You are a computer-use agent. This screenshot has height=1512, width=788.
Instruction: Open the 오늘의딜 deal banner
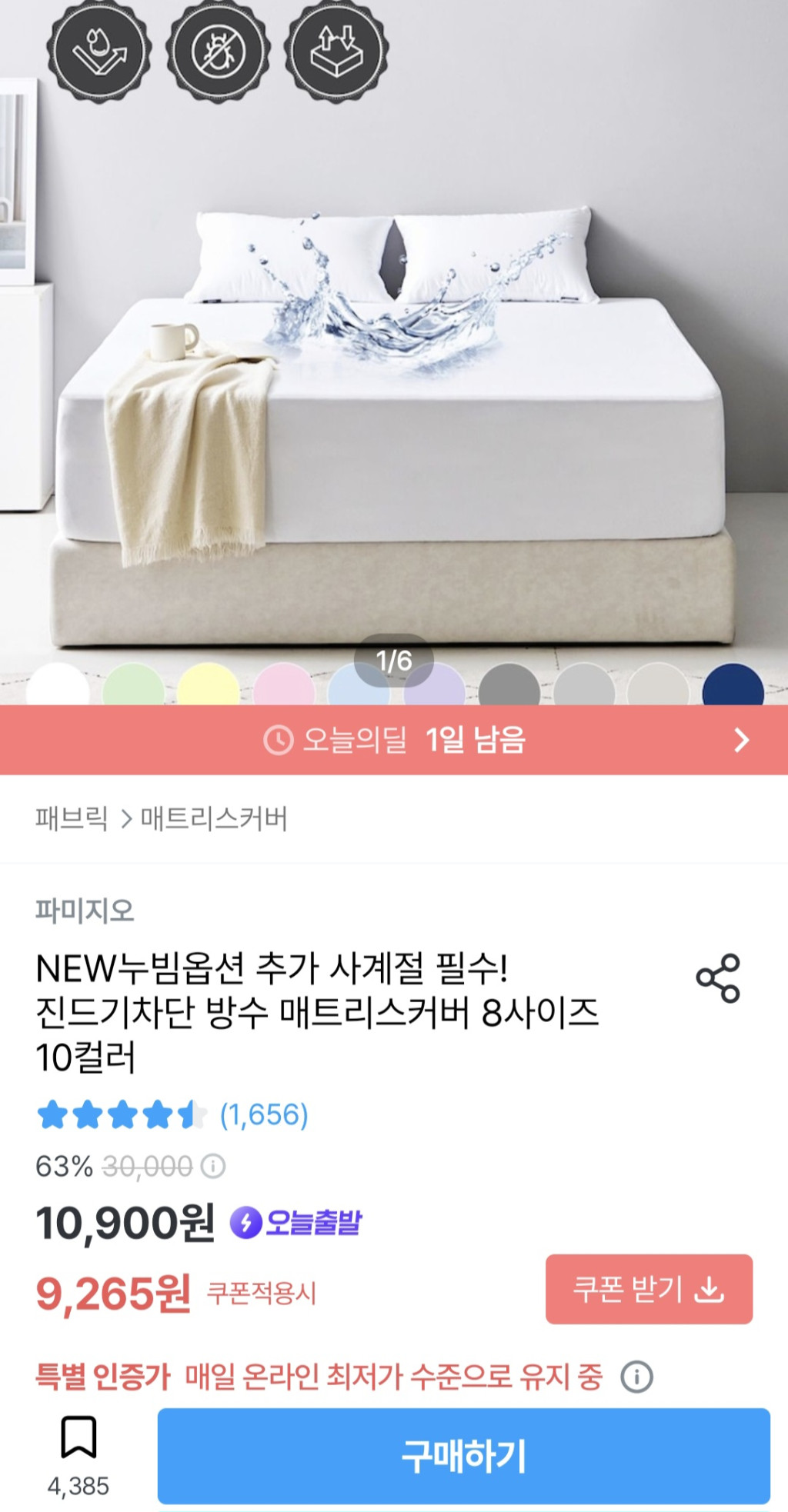[x=394, y=740]
